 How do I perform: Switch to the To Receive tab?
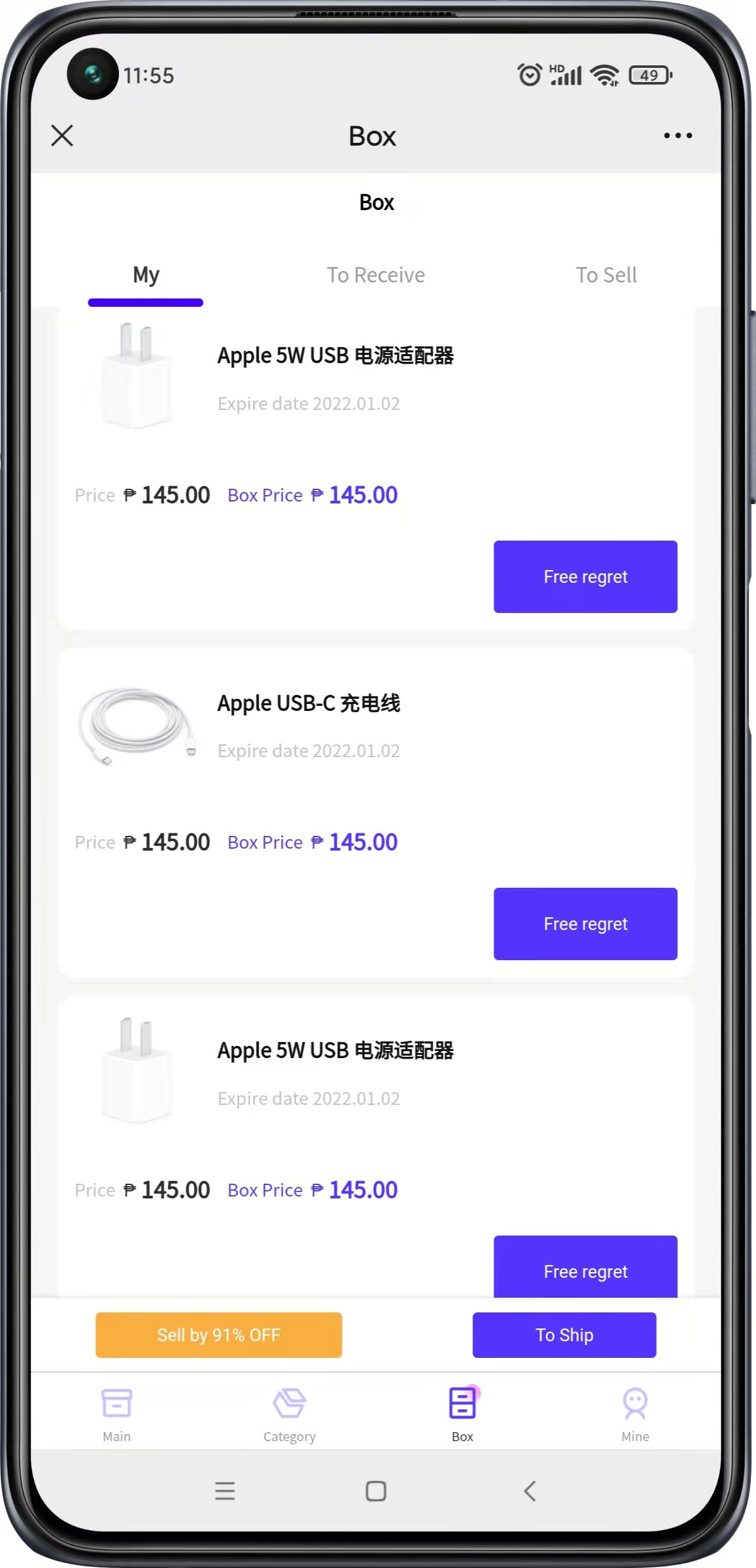376,275
